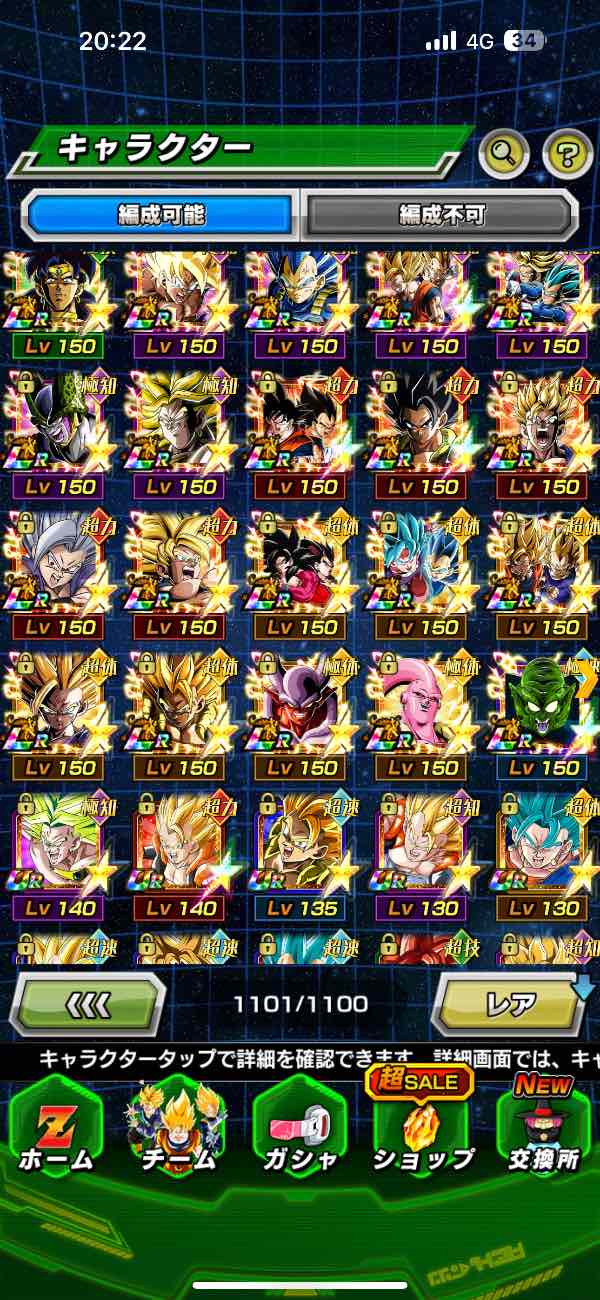Go to ホーム in bottom navigation

[x=55, y=1130]
